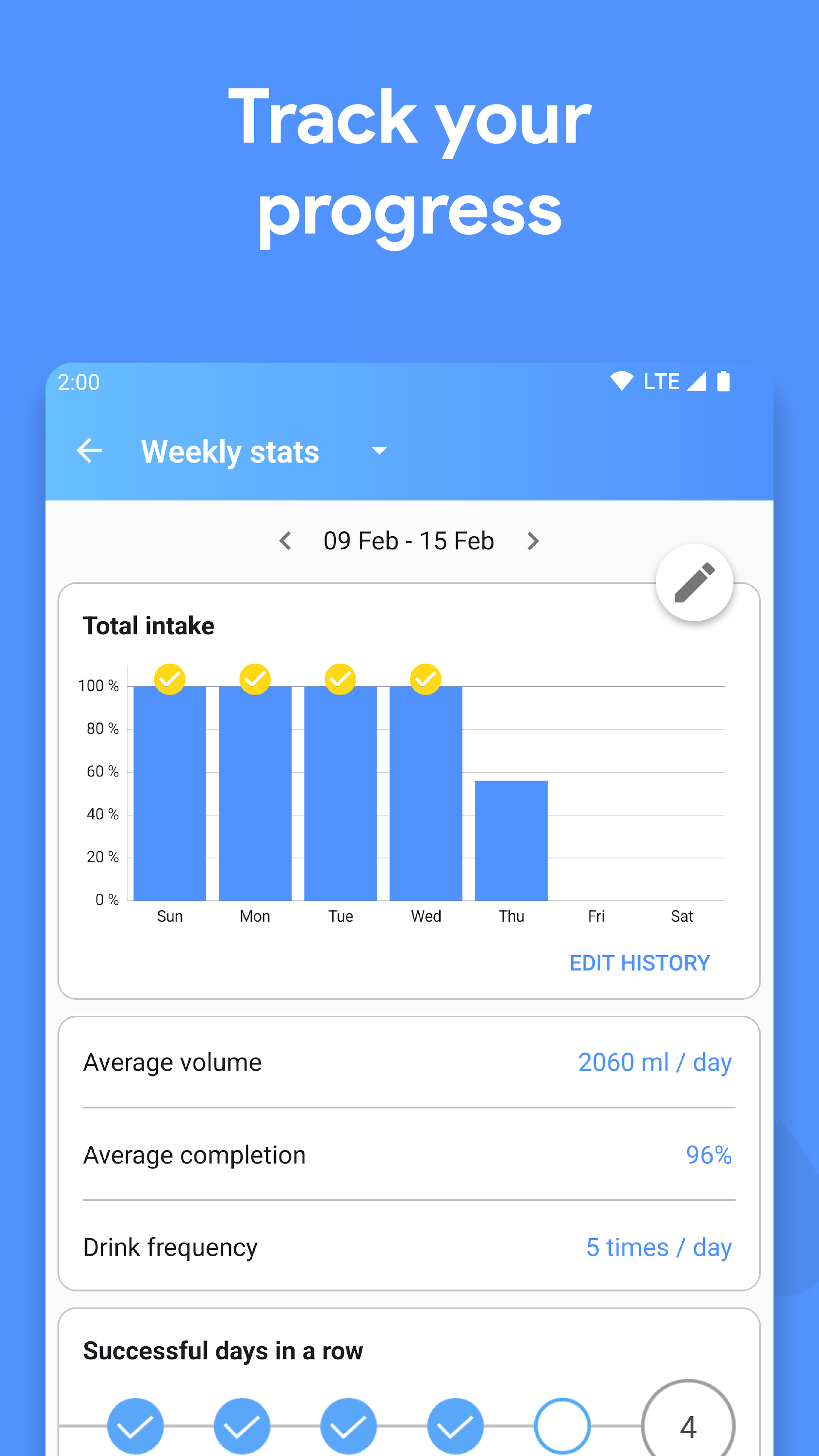Go to previous week with left chevron

pos(285,541)
